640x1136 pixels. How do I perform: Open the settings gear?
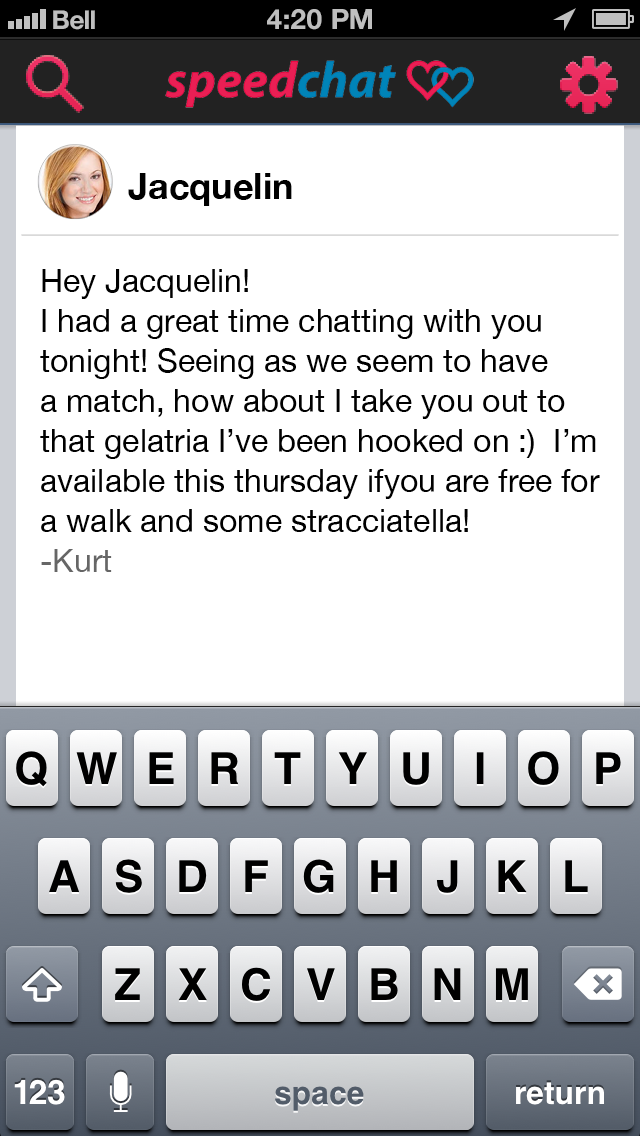(x=589, y=85)
